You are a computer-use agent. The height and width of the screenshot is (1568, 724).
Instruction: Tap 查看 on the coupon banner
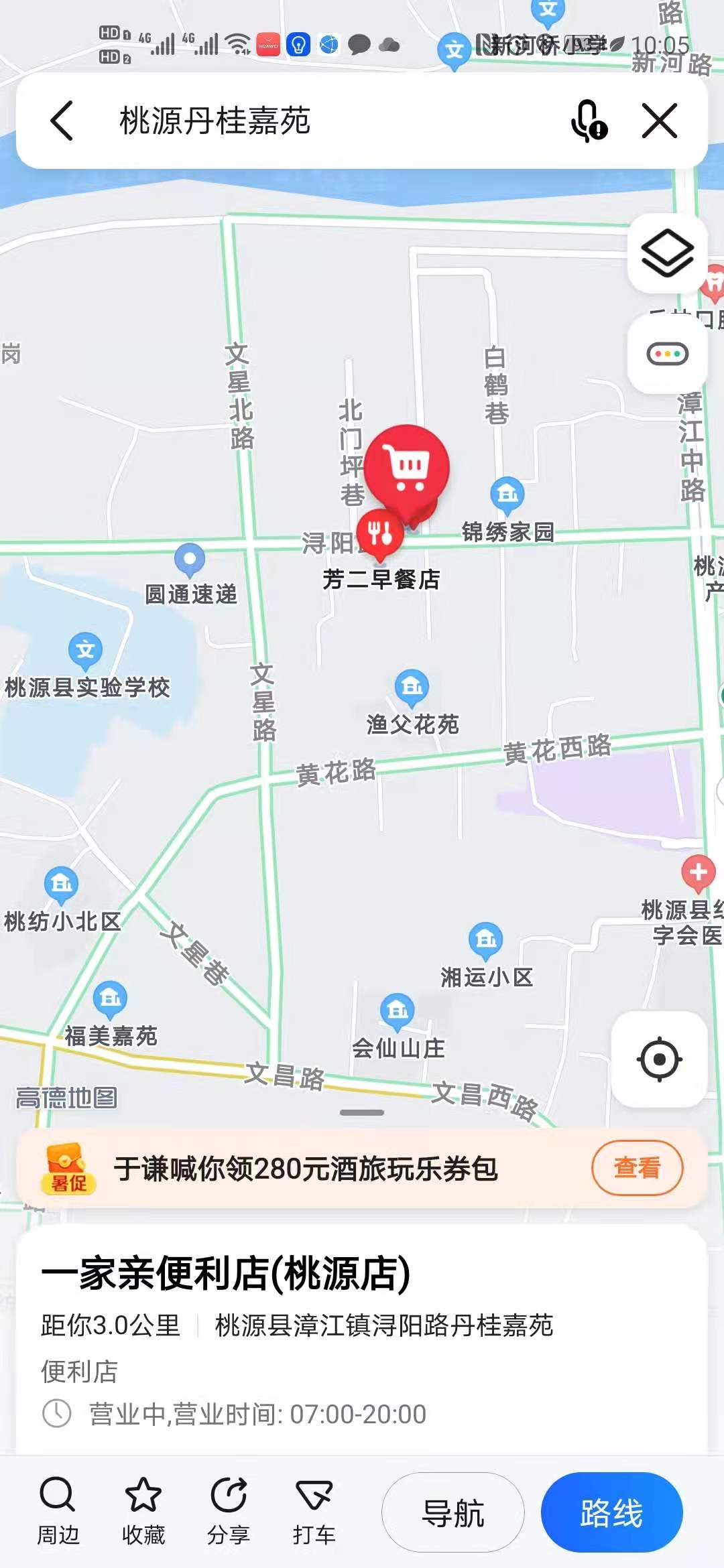636,1168
